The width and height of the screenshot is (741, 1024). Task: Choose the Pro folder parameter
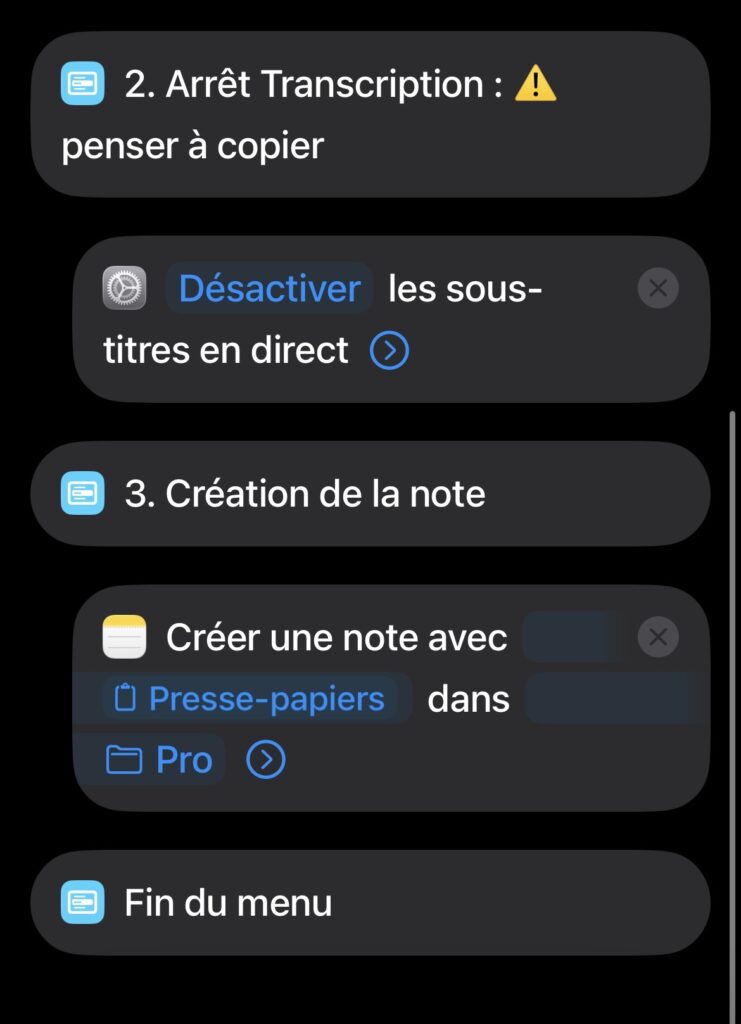click(x=164, y=760)
